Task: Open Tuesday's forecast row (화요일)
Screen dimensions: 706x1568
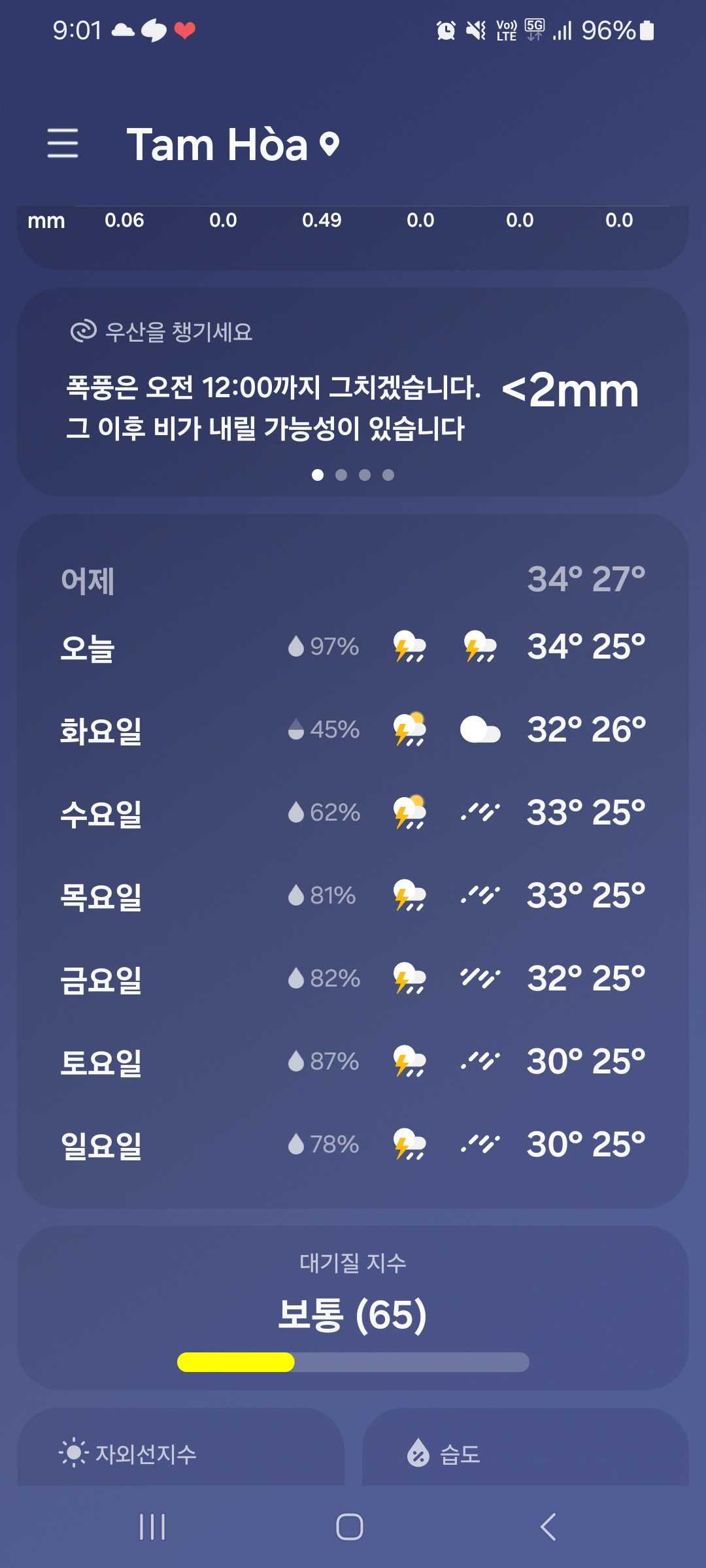Action: [353, 730]
